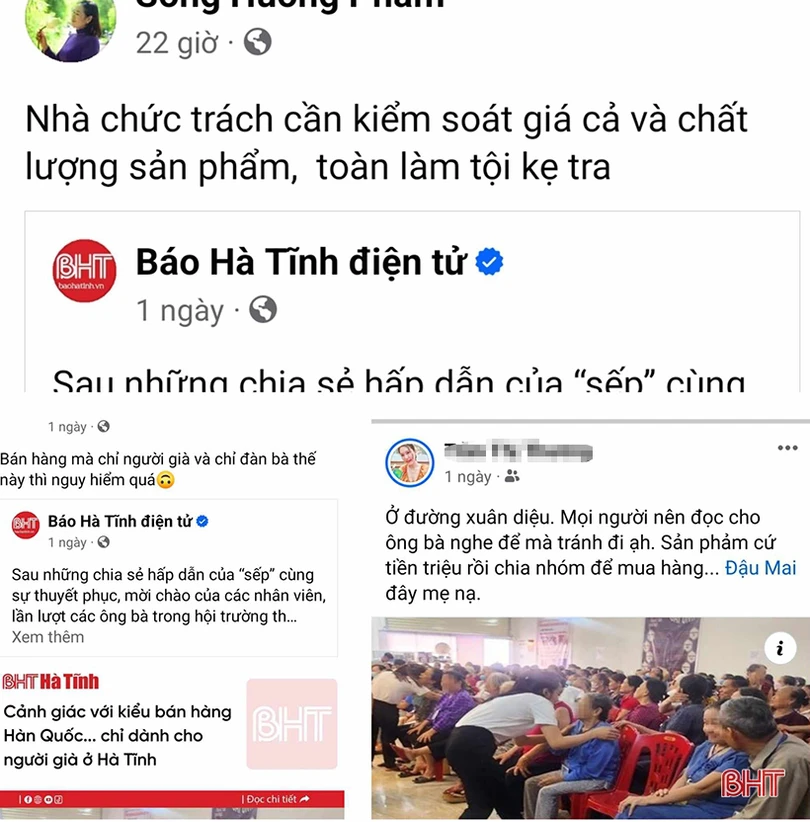Click the Facebook icon in the red article footer
This screenshot has width=810, height=822.
27,800
